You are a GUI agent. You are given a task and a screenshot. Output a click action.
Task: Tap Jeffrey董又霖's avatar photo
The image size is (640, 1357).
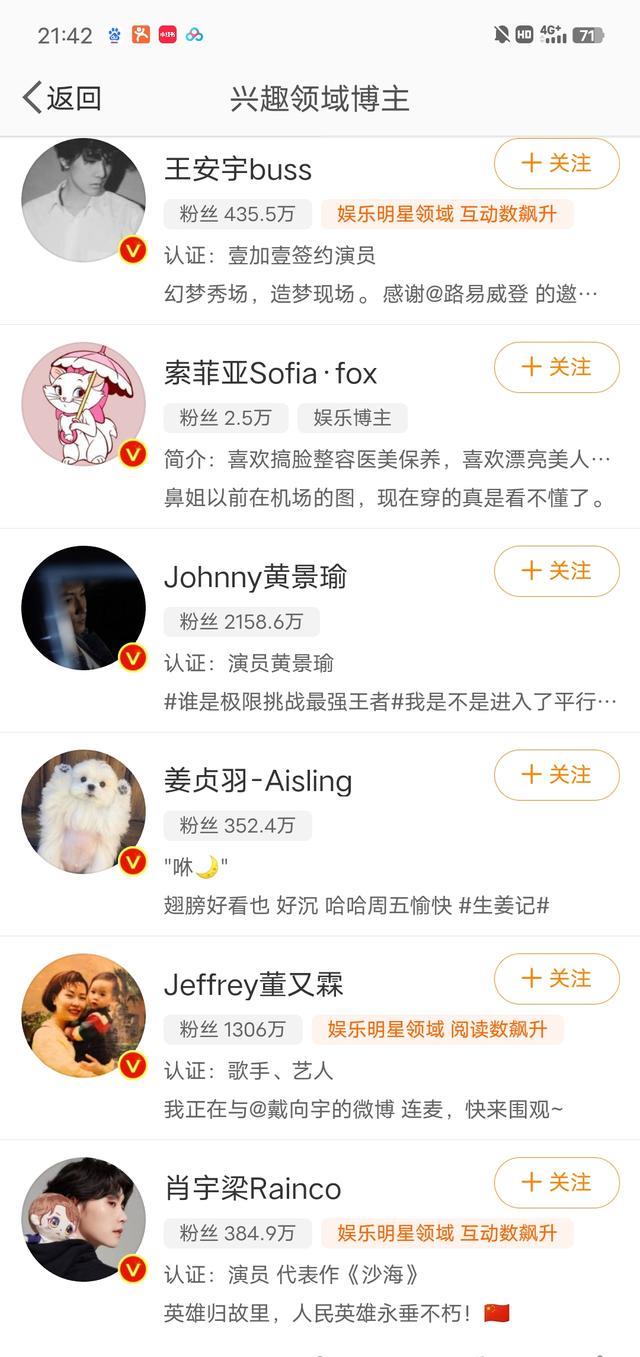[84, 1016]
